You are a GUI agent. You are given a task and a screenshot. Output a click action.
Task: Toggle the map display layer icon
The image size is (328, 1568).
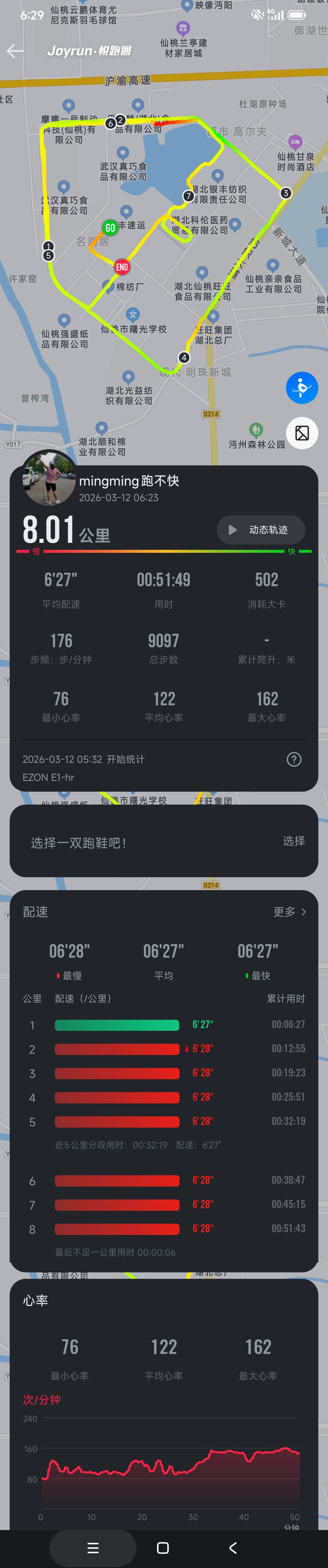point(302,433)
